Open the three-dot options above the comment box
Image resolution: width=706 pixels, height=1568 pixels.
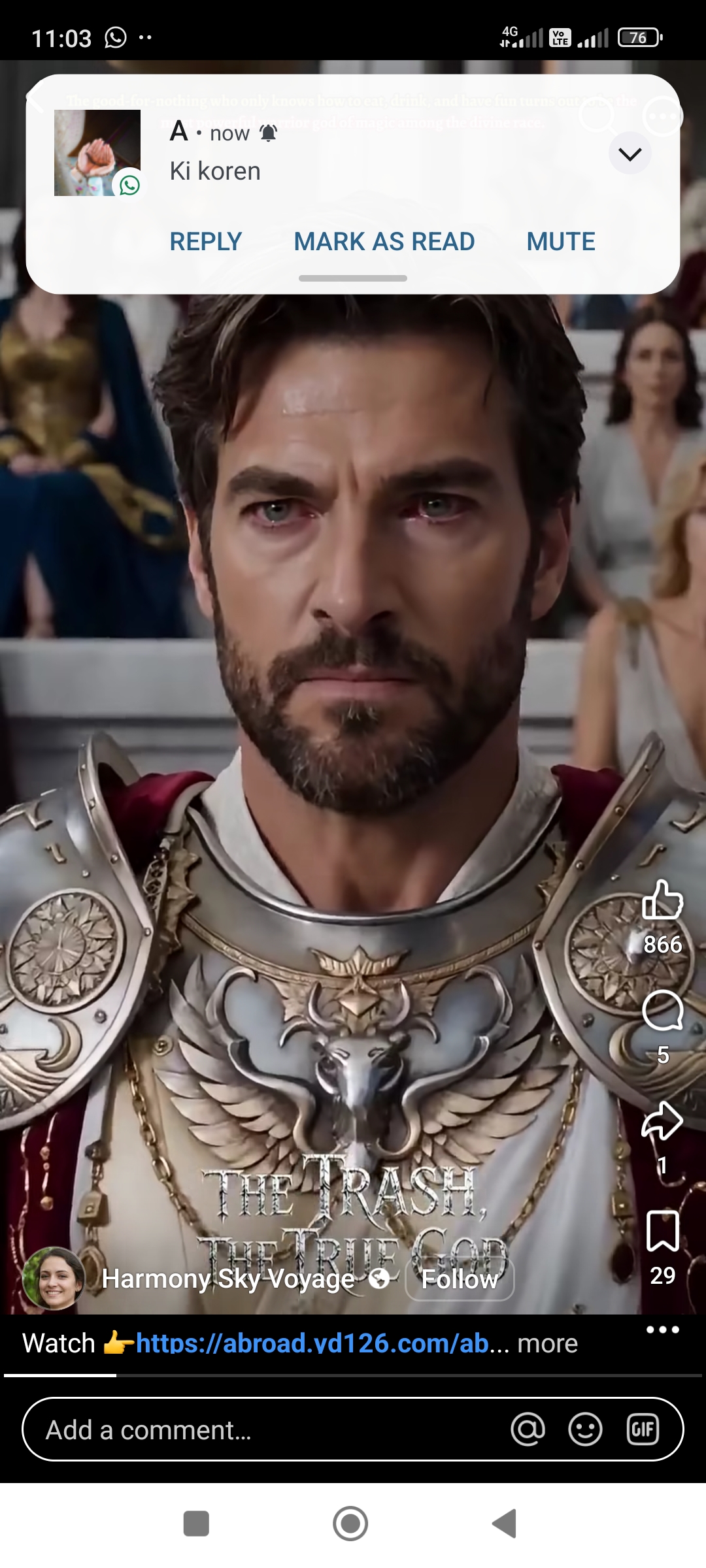click(x=662, y=1330)
